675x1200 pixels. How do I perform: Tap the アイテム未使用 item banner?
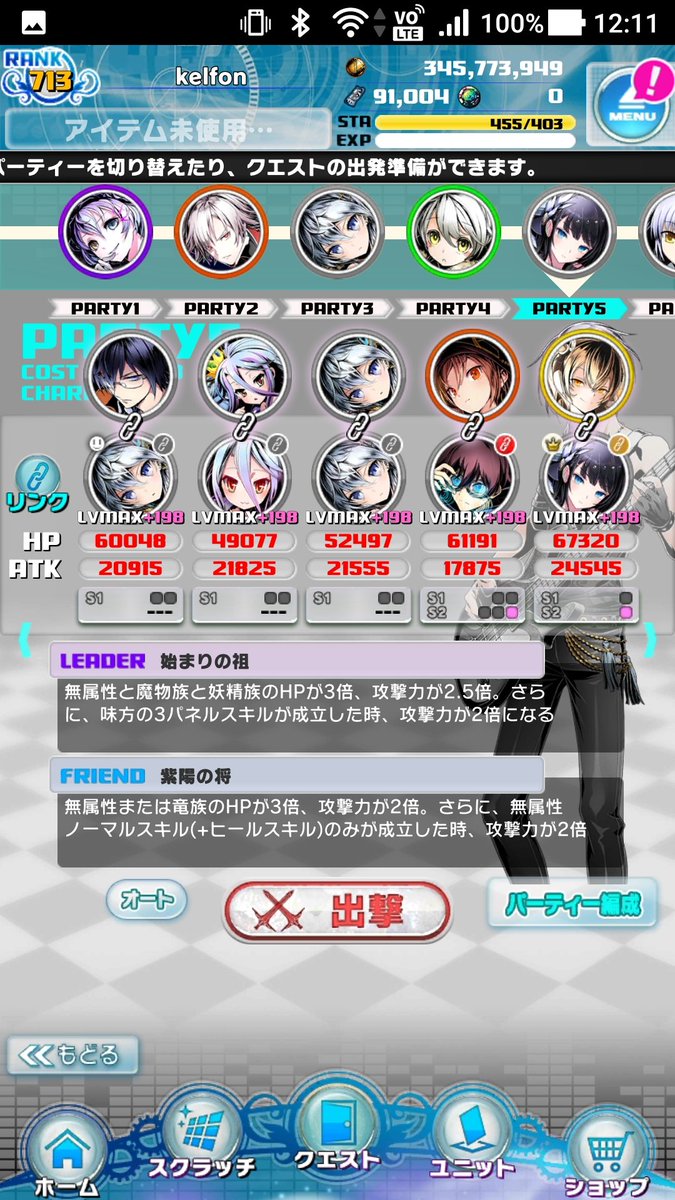tap(169, 129)
